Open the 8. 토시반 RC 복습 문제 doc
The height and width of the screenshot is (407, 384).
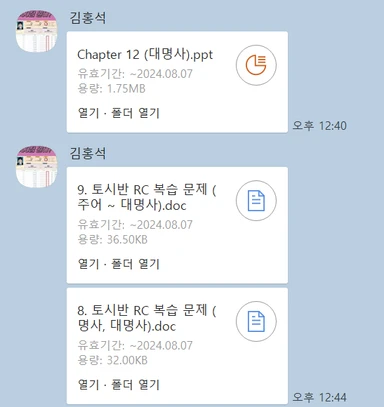(x=88, y=385)
